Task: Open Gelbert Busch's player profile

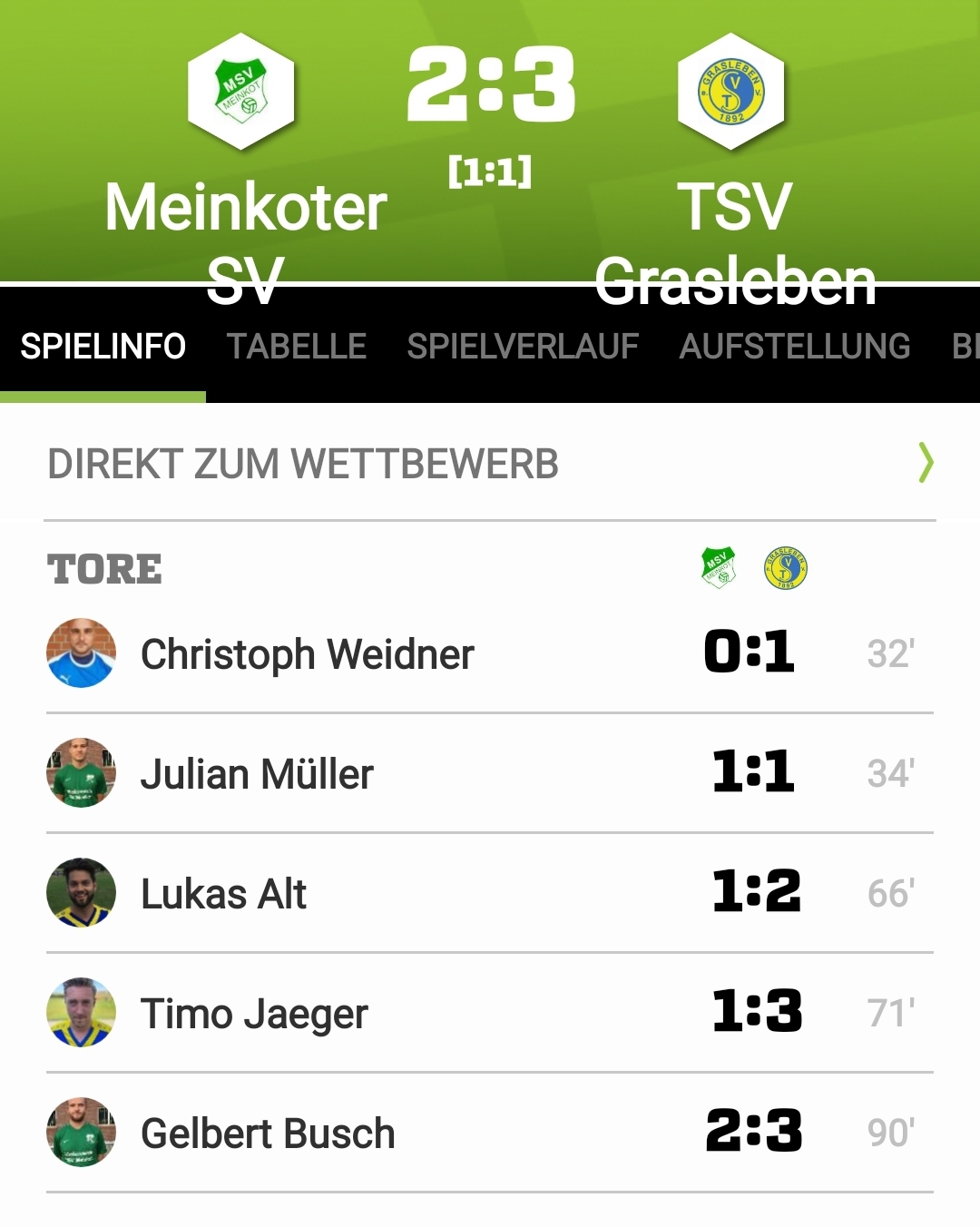Action: [268, 1134]
